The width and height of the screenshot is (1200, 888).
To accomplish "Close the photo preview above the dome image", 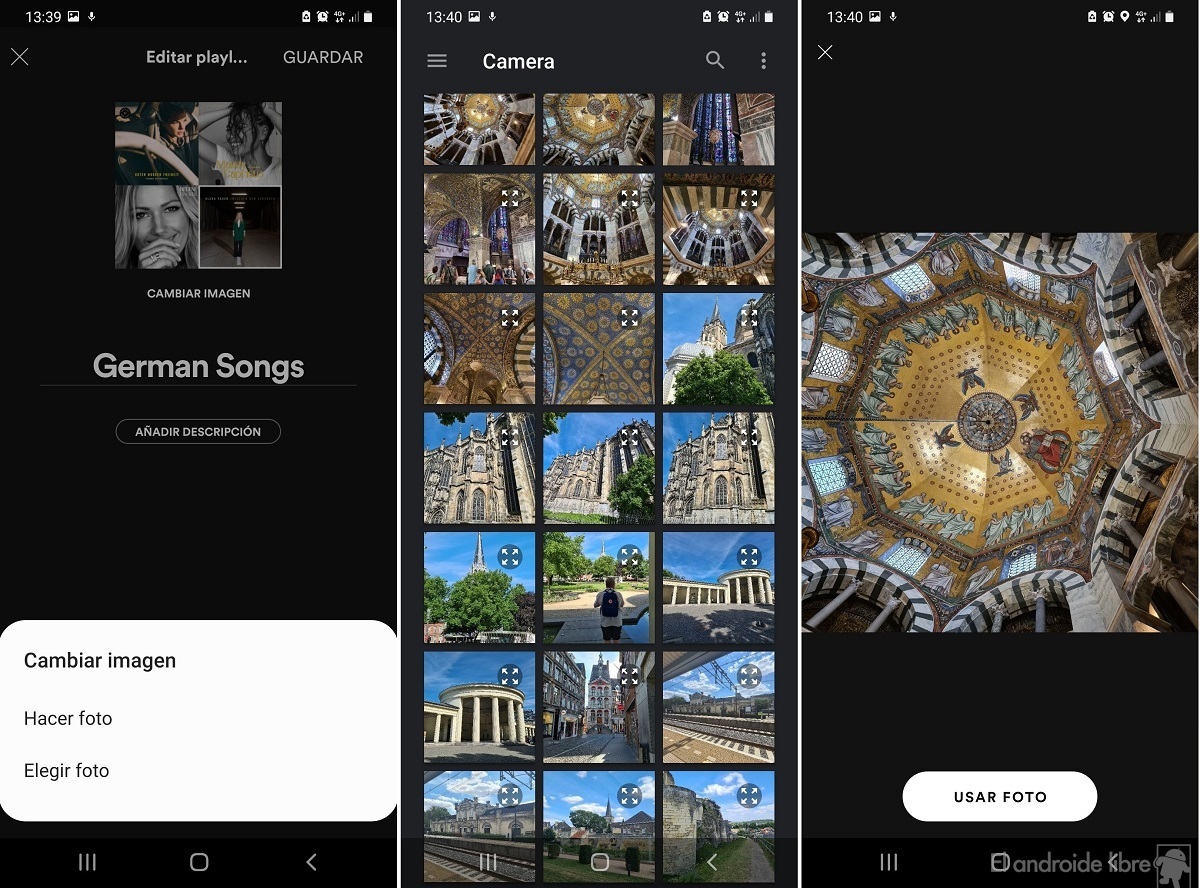I will click(825, 52).
